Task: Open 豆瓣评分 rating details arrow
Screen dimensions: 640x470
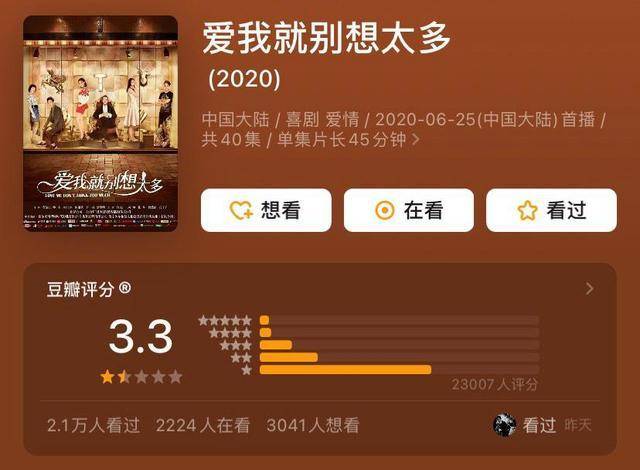Action: tap(589, 289)
